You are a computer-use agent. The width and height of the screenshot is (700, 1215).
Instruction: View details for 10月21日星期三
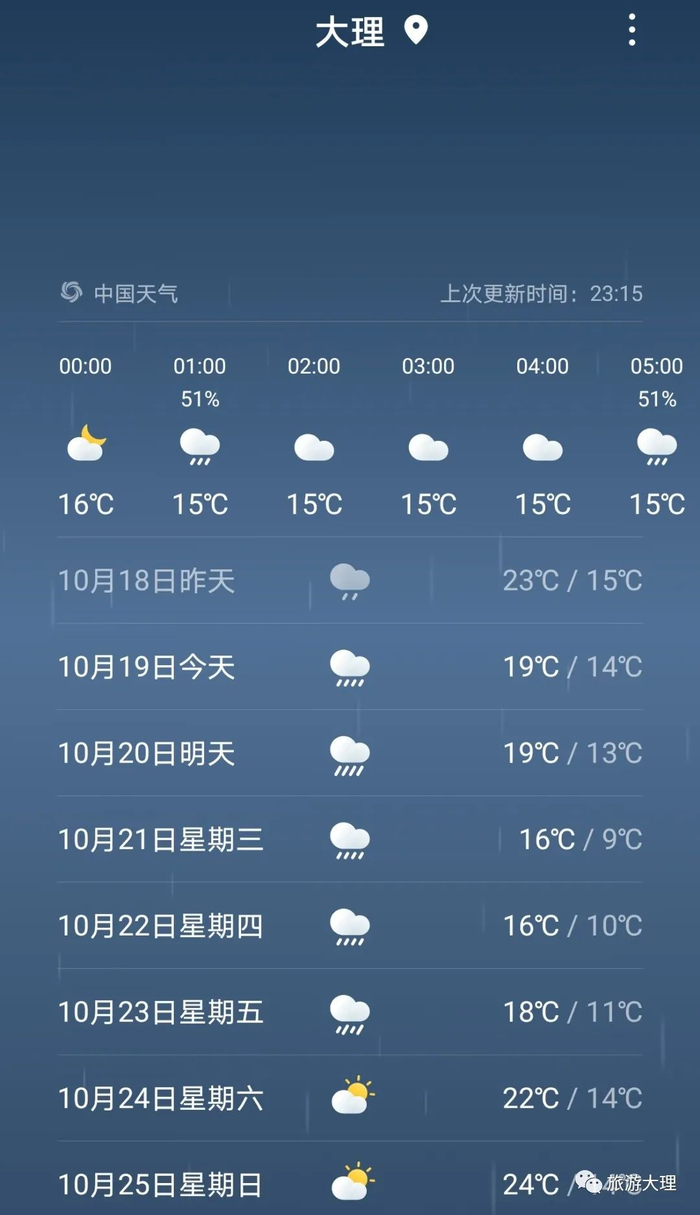point(350,839)
